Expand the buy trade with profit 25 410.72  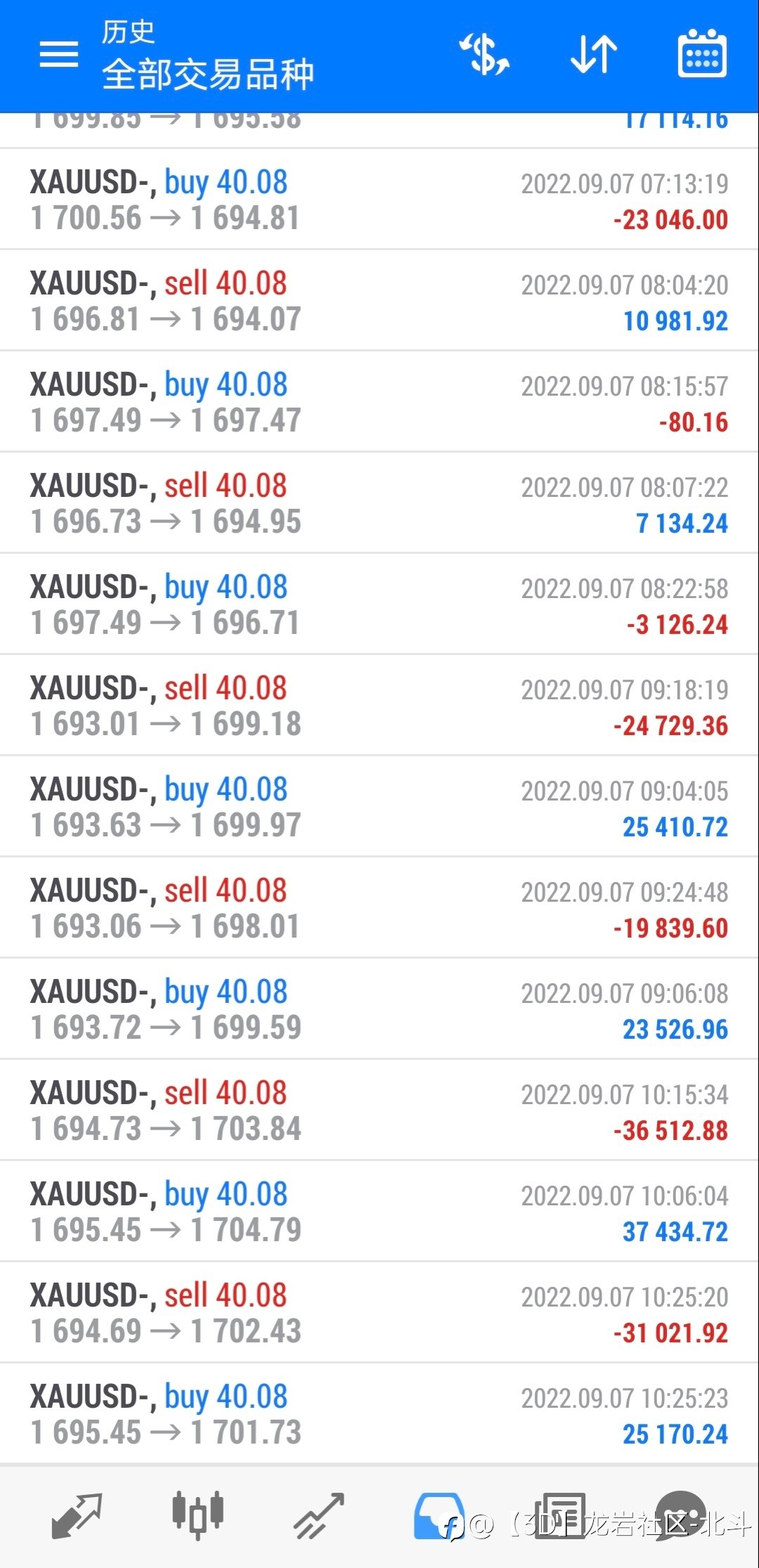[x=379, y=806]
